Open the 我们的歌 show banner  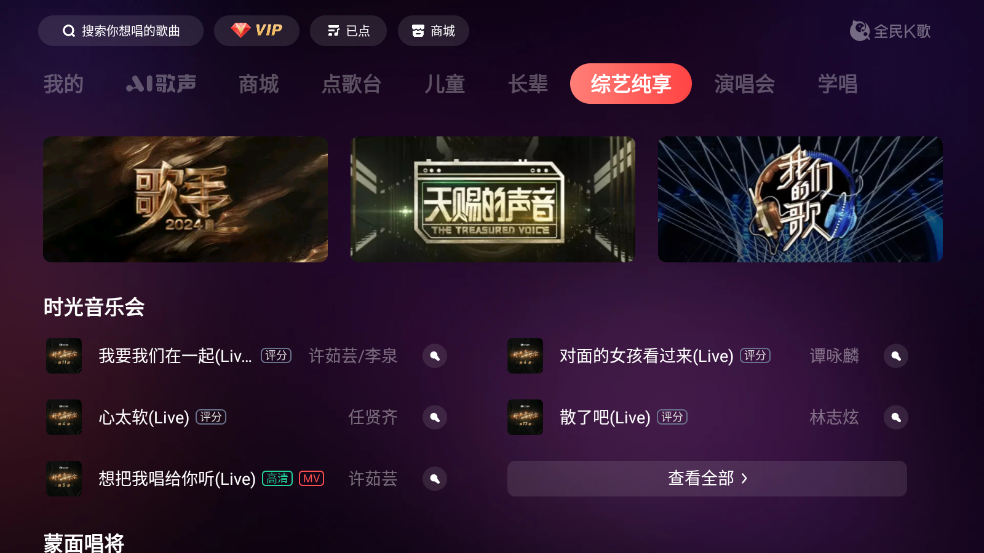[x=800, y=199]
